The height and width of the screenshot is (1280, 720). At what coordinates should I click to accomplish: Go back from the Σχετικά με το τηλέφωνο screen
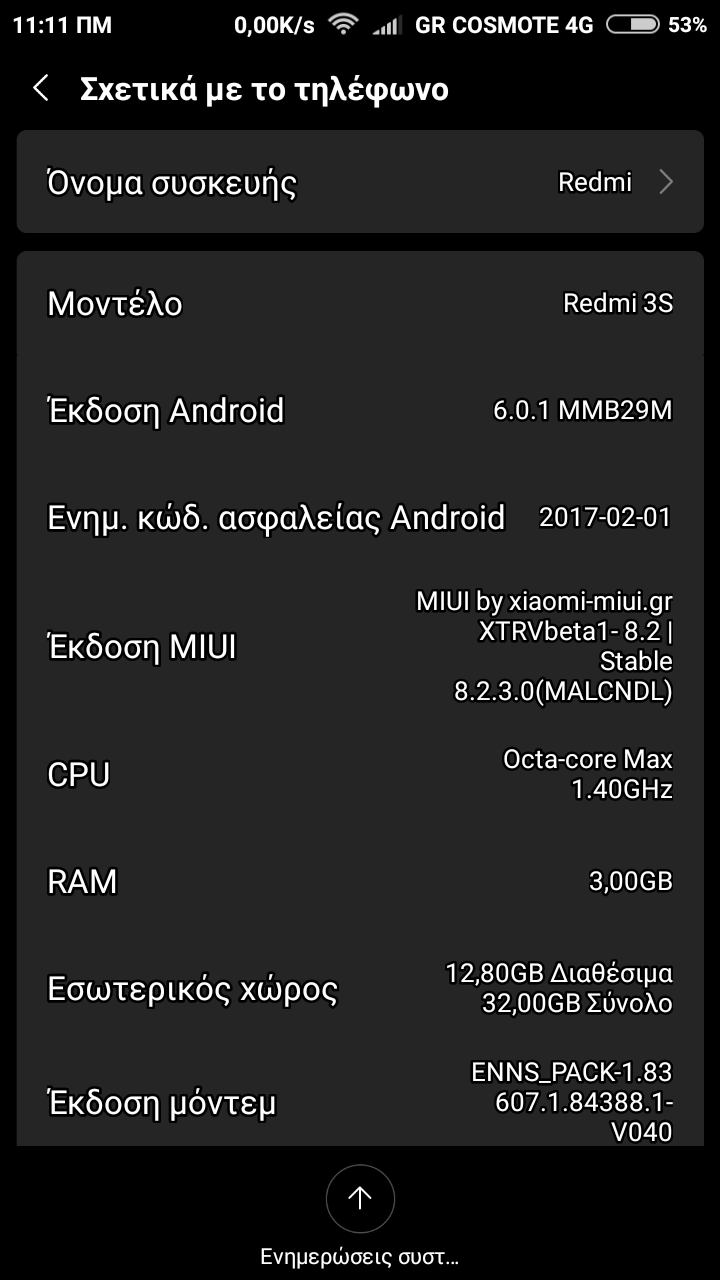(41, 89)
